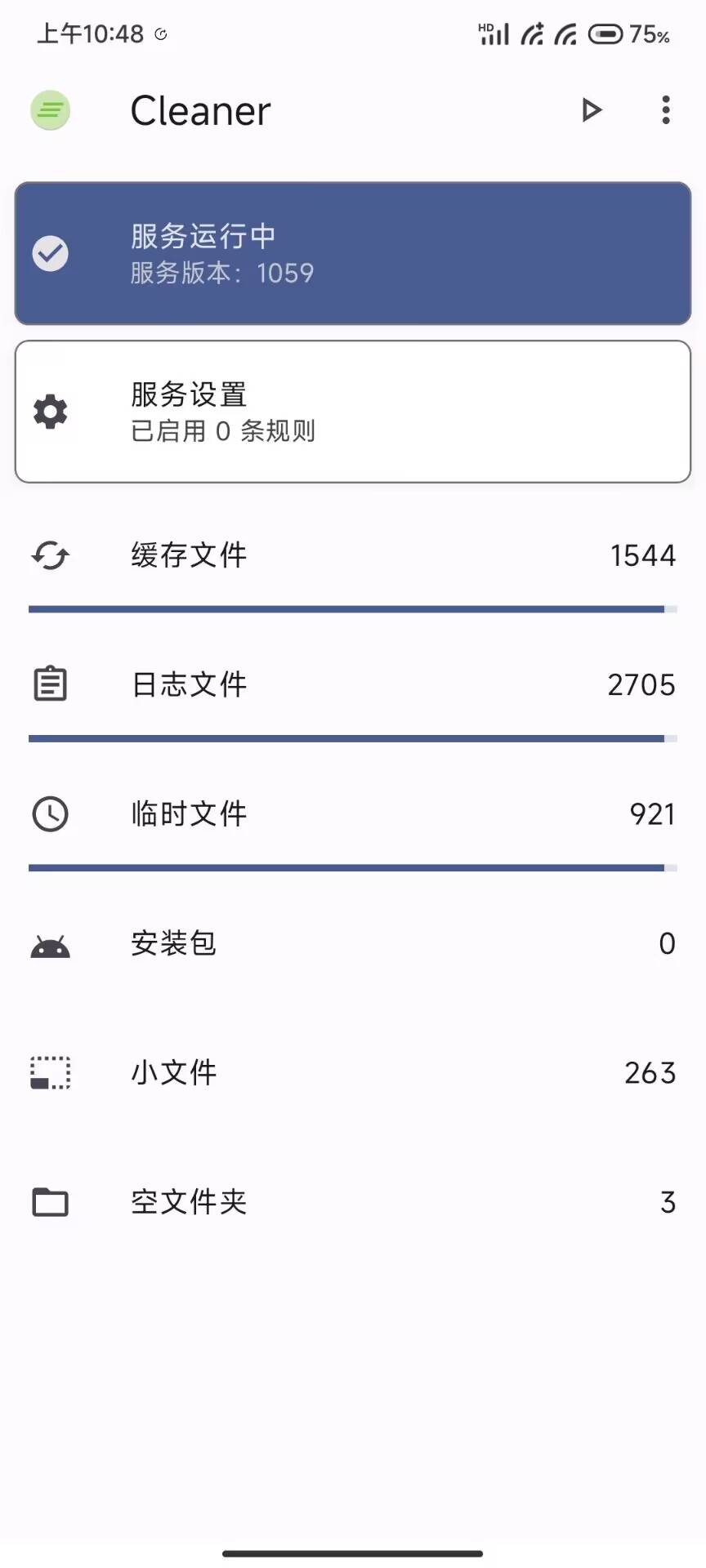Open 空文件夹 row
The height and width of the screenshot is (1568, 706).
tap(353, 1202)
